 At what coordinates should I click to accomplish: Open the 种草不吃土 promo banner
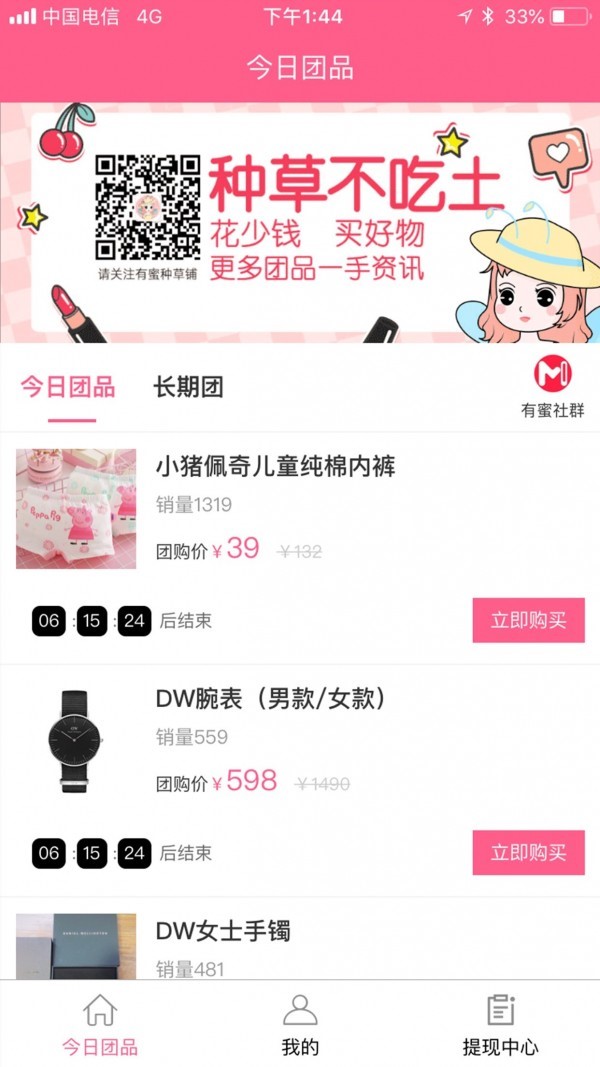(x=300, y=223)
